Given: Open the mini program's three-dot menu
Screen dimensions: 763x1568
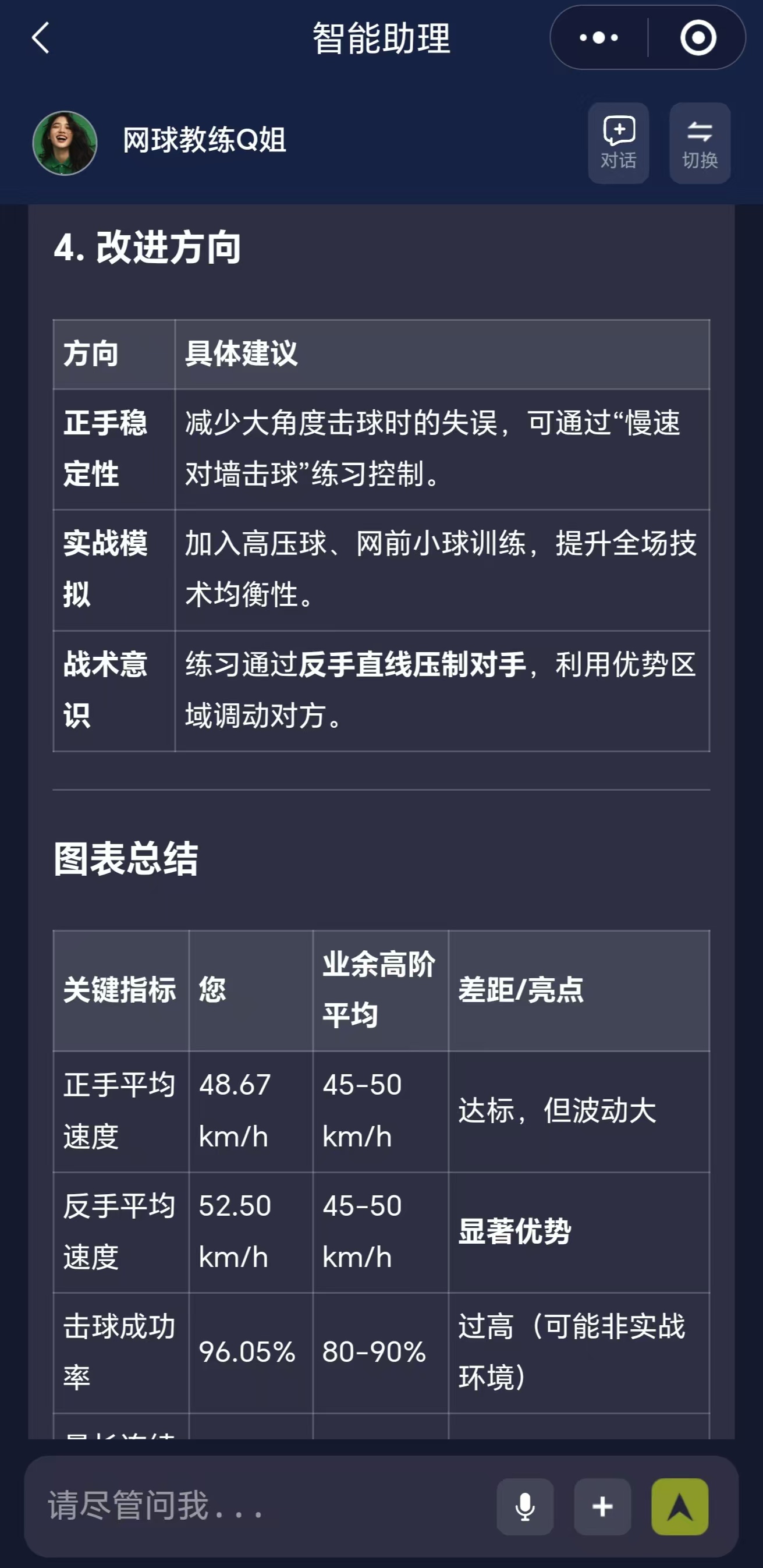Looking at the screenshot, I should (599, 38).
